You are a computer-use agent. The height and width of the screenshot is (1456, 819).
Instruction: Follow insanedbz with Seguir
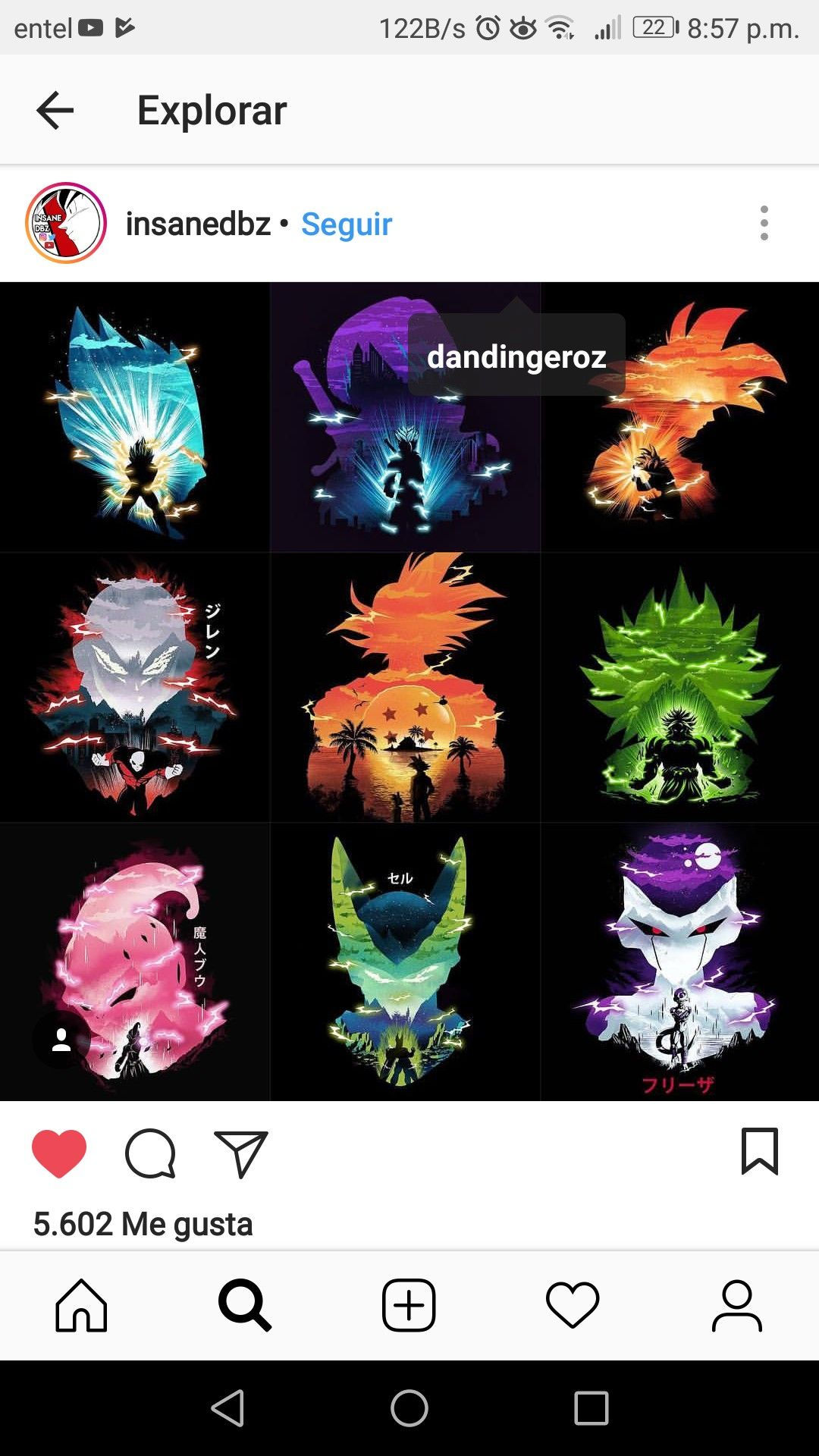coord(347,224)
